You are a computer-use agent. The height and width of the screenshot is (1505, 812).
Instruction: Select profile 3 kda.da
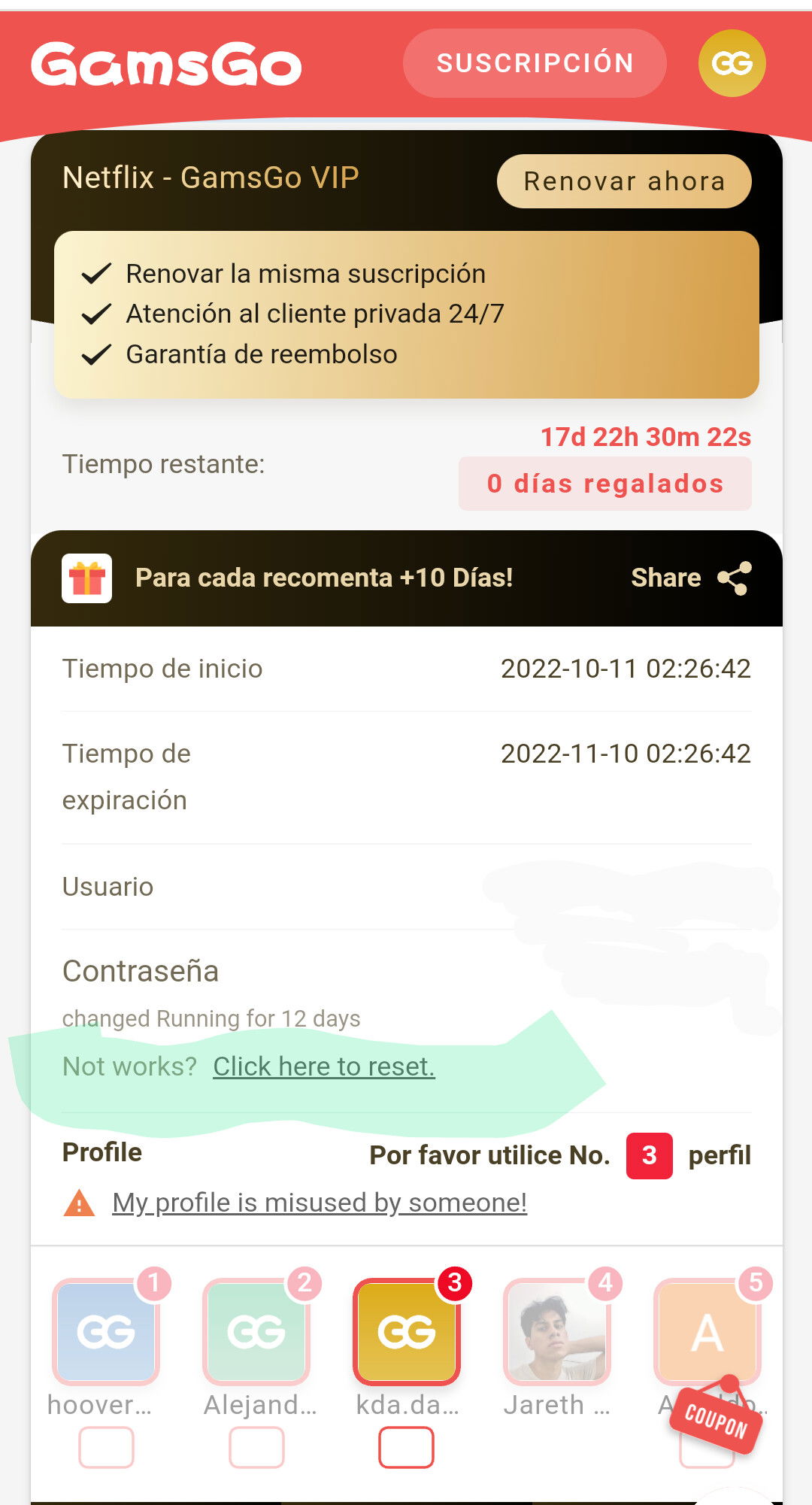[407, 1331]
